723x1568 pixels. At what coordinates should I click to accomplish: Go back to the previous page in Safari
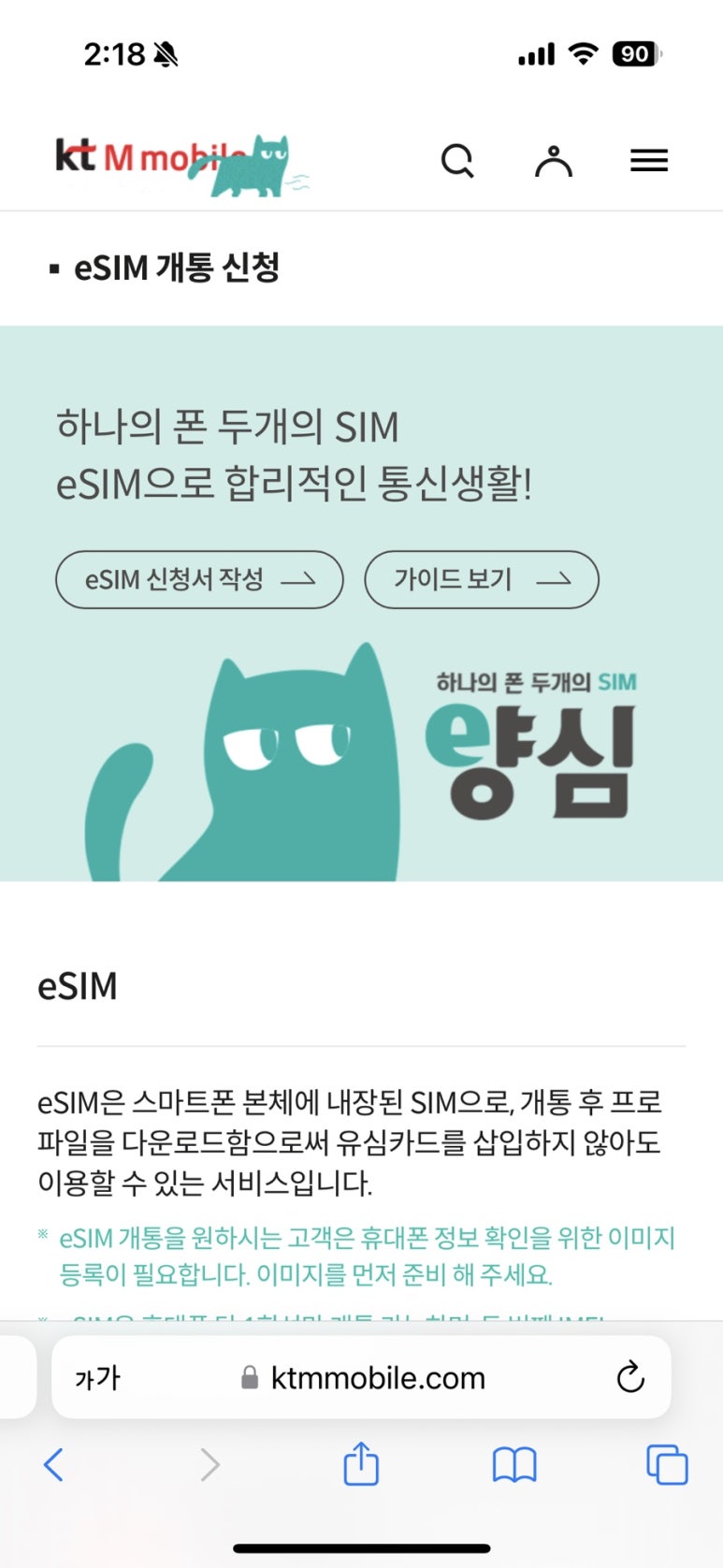tap(53, 1465)
